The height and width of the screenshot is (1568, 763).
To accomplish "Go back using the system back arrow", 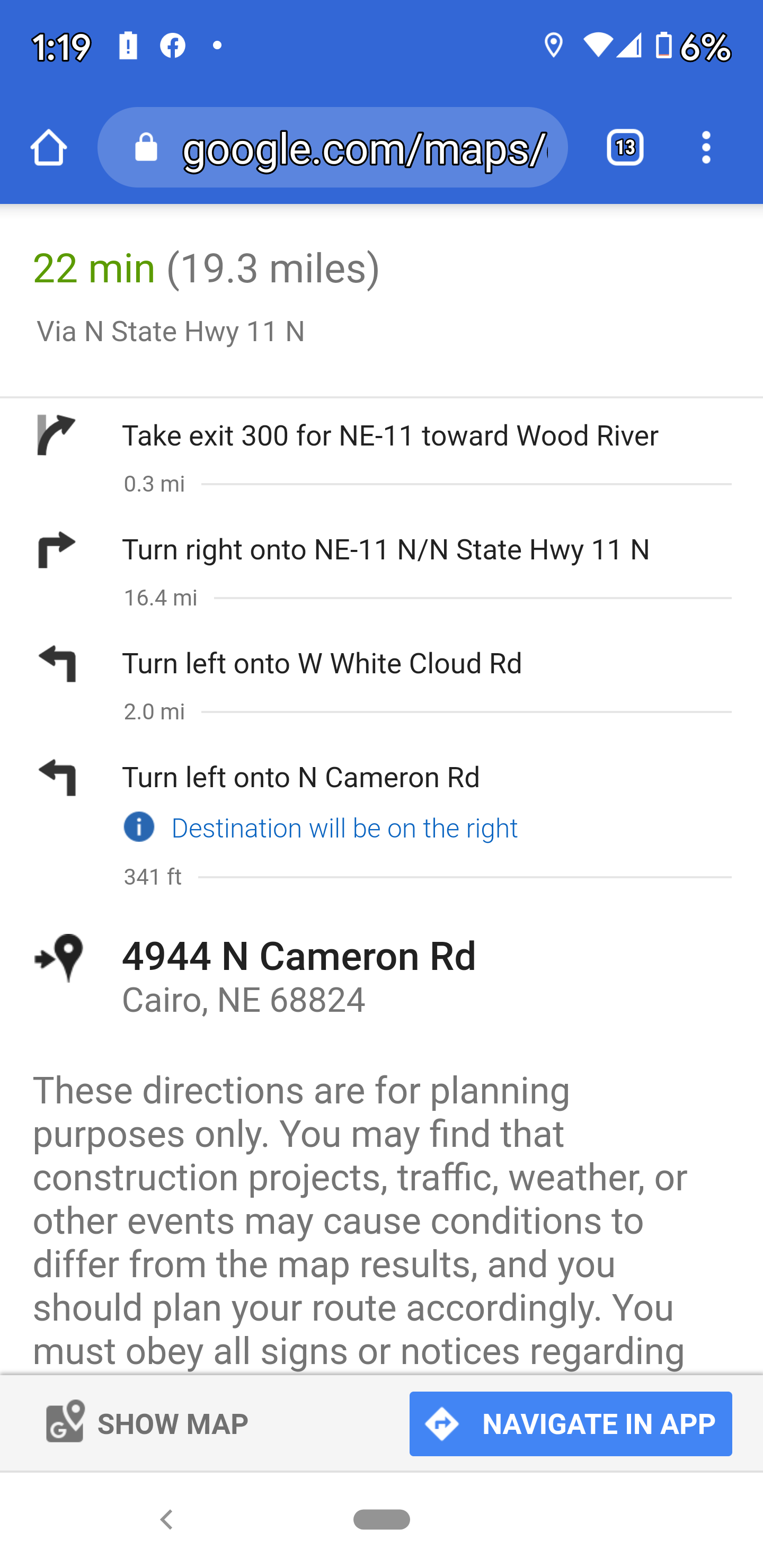I will point(166,1519).
